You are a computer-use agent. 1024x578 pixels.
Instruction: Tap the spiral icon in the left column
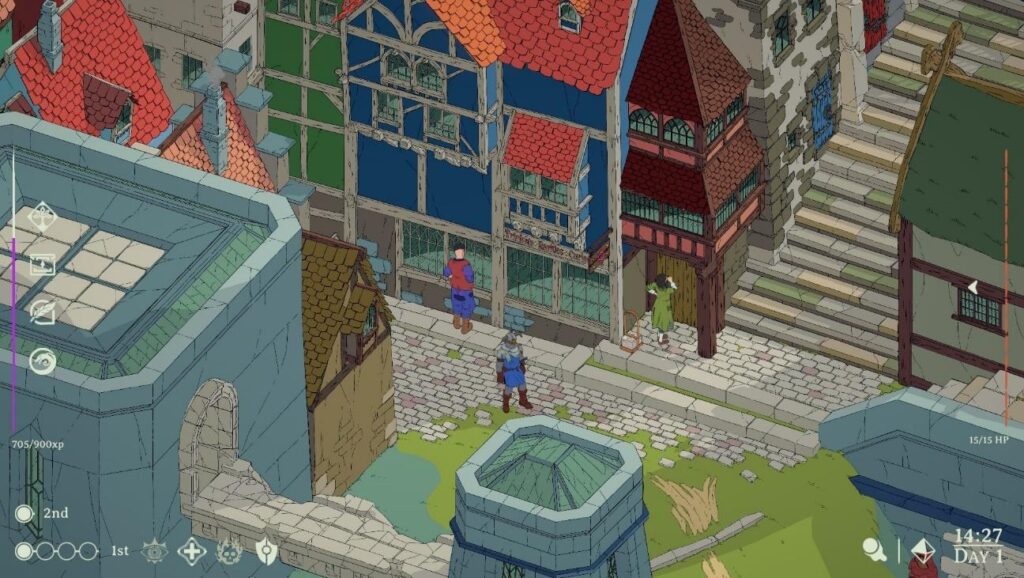point(42,361)
